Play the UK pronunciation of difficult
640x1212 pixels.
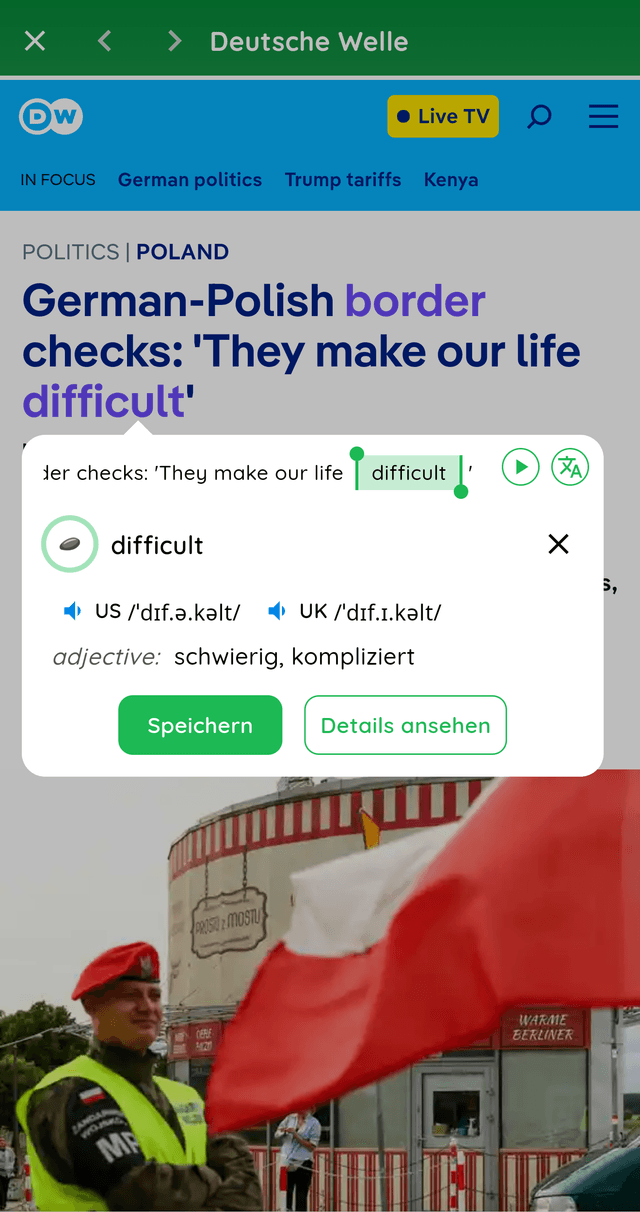(277, 611)
